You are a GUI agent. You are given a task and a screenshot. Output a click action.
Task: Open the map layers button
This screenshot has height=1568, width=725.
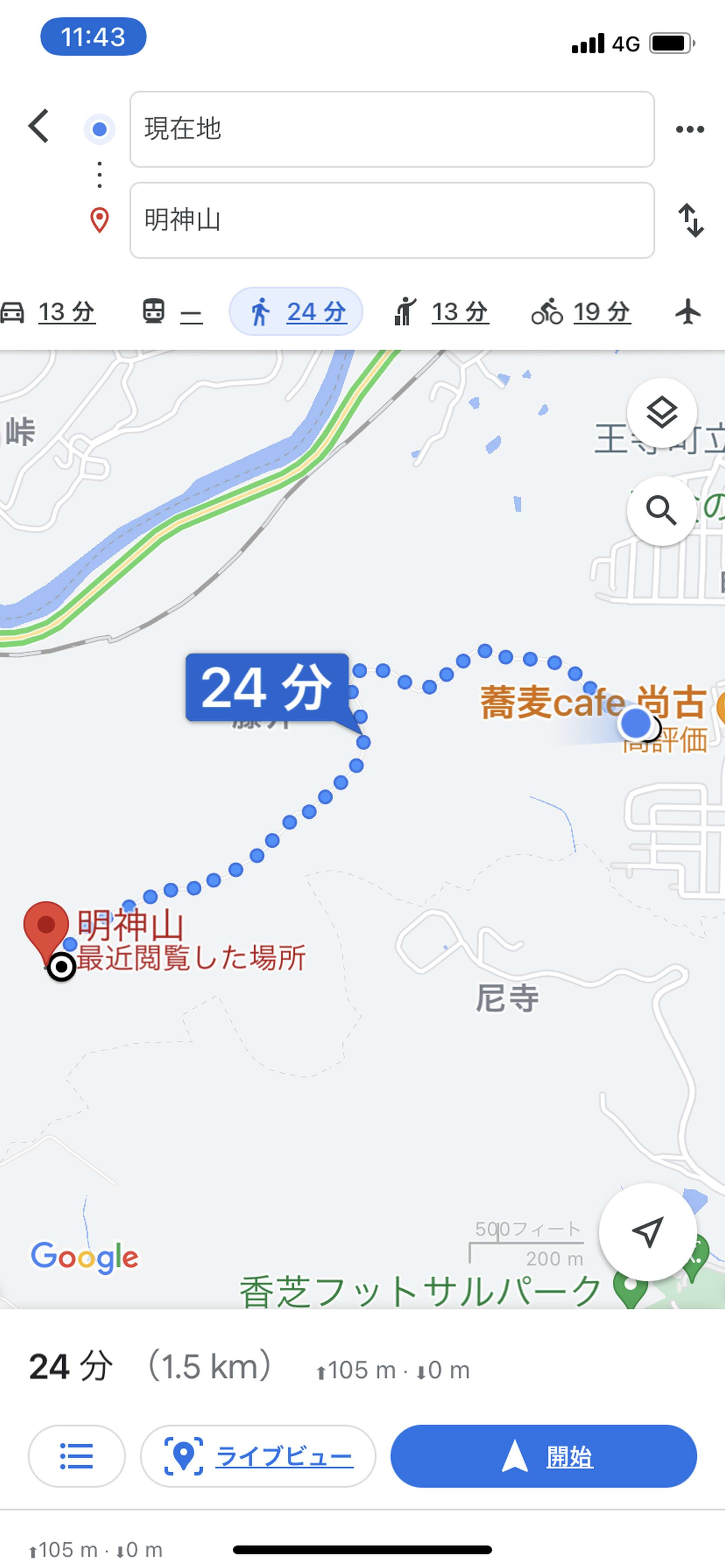(662, 413)
